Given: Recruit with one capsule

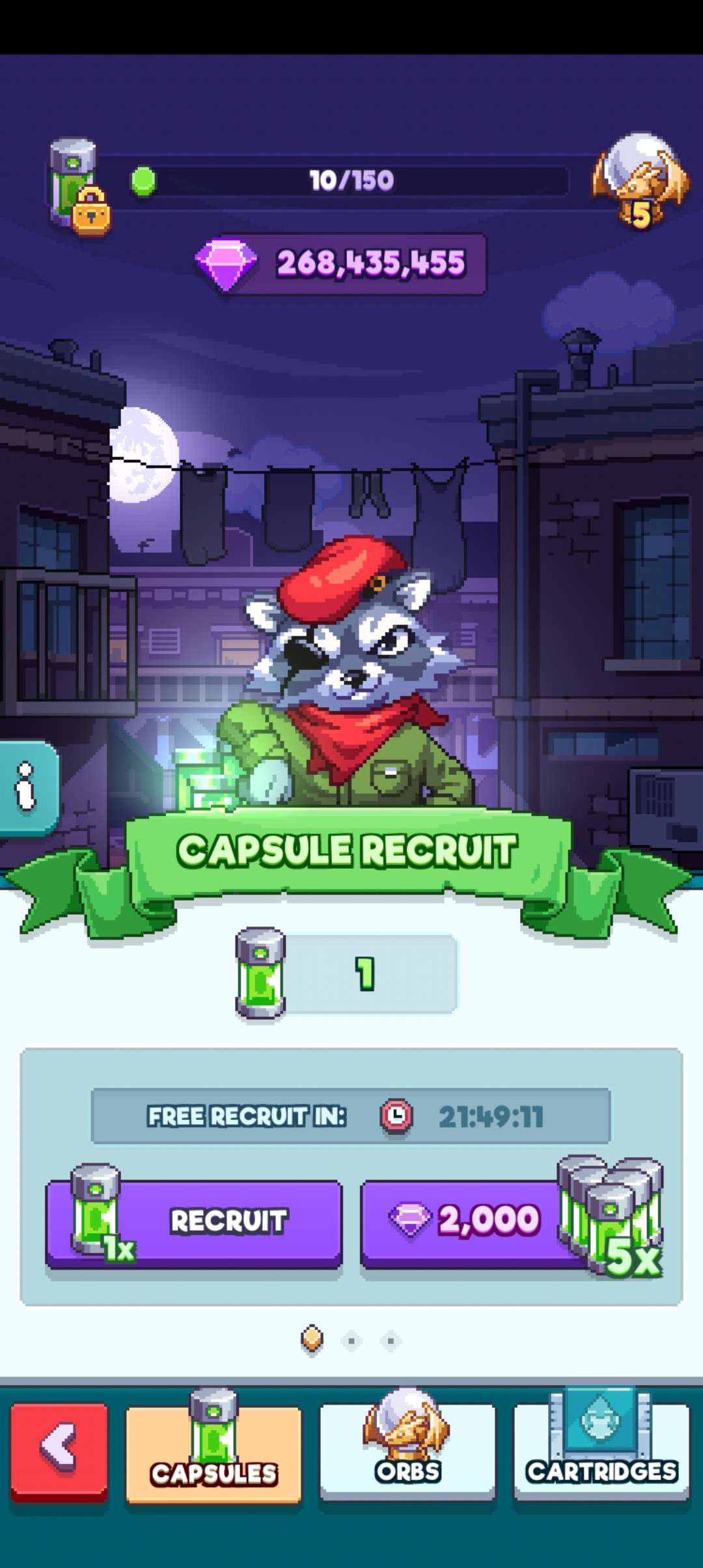Looking at the screenshot, I should [194, 1222].
